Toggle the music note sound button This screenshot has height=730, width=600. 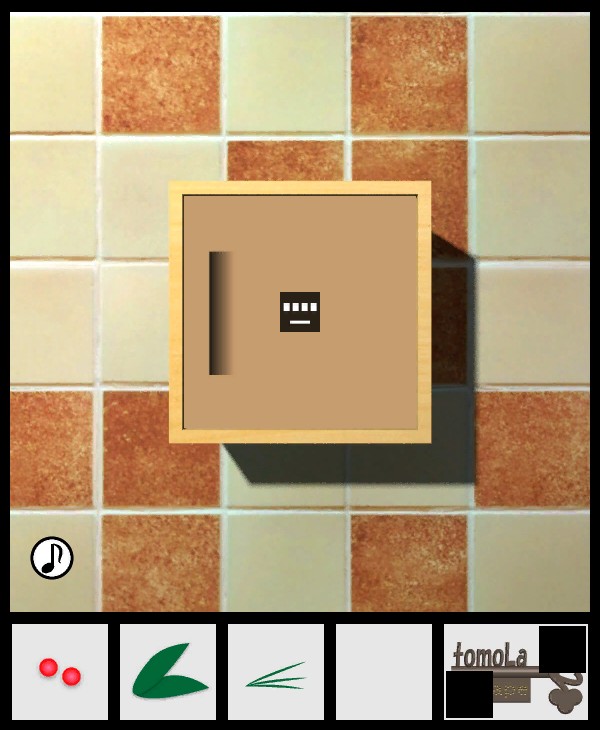(52, 558)
